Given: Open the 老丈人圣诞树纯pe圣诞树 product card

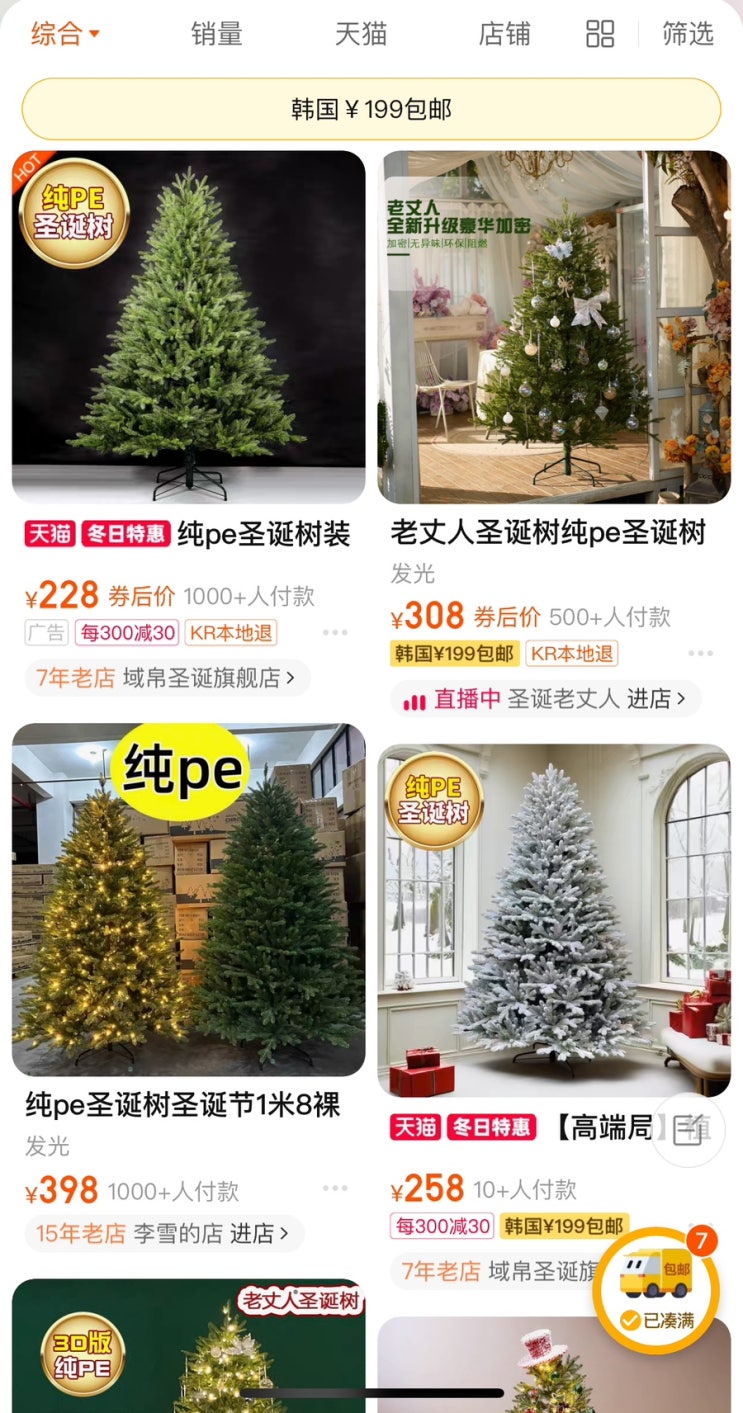Looking at the screenshot, I should (x=554, y=328).
